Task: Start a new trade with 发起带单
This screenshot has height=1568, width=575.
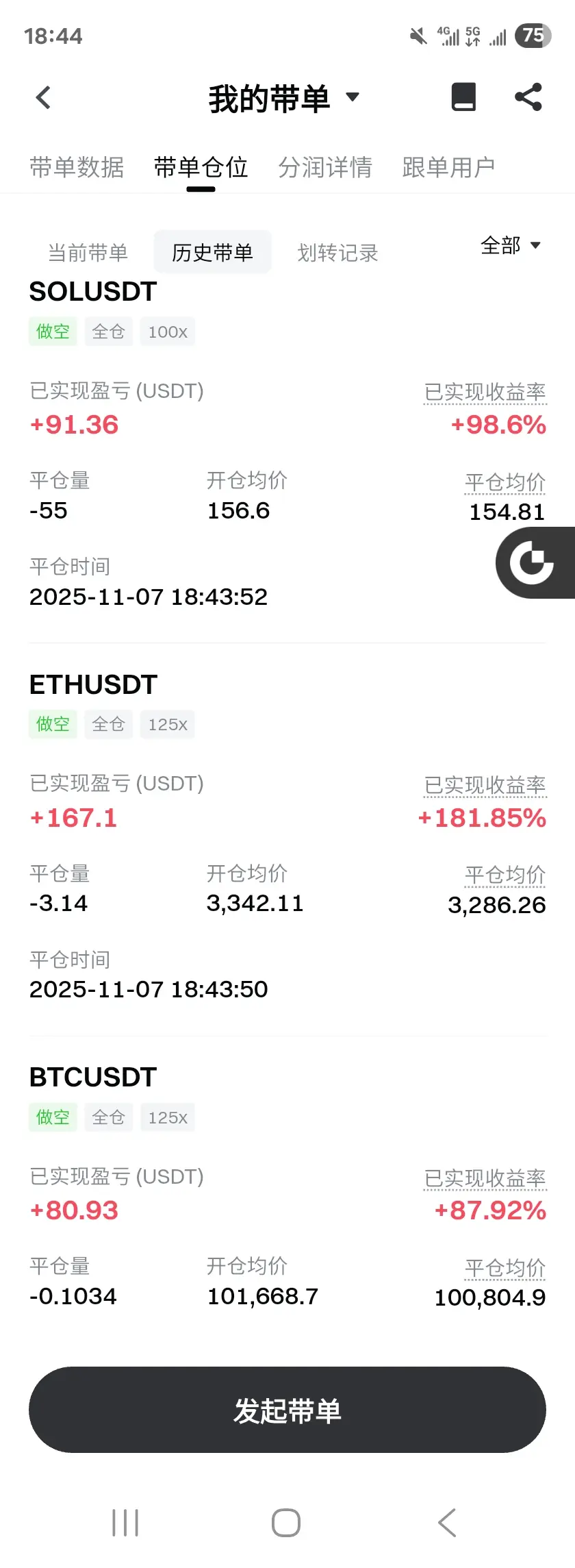Action: (287, 1410)
